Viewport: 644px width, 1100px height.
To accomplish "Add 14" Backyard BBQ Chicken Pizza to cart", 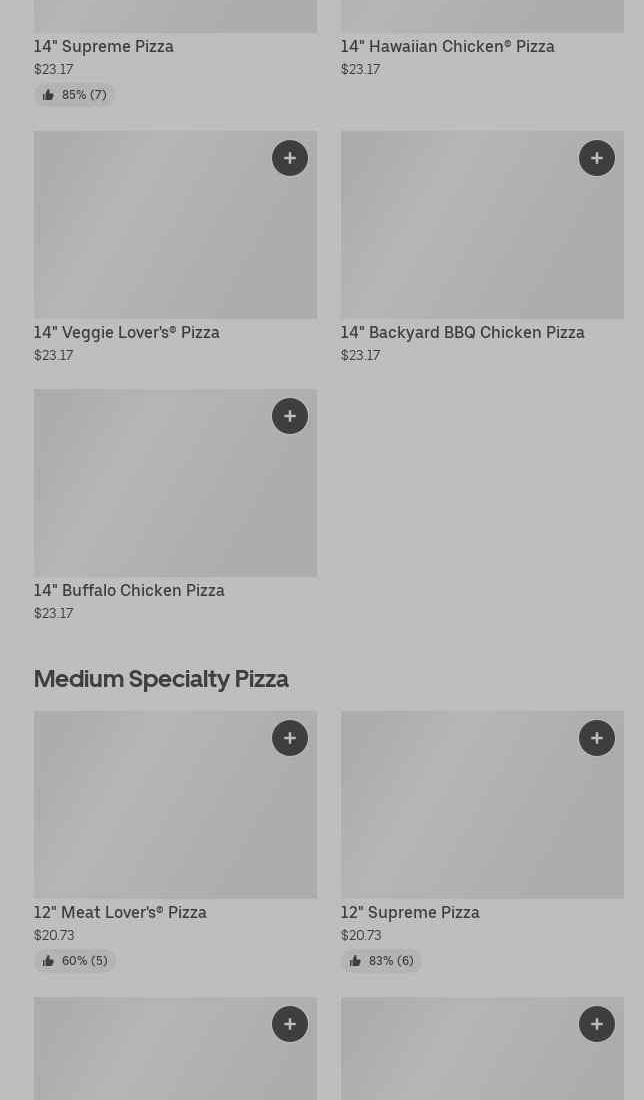I will pyautogui.click(x=597, y=158).
